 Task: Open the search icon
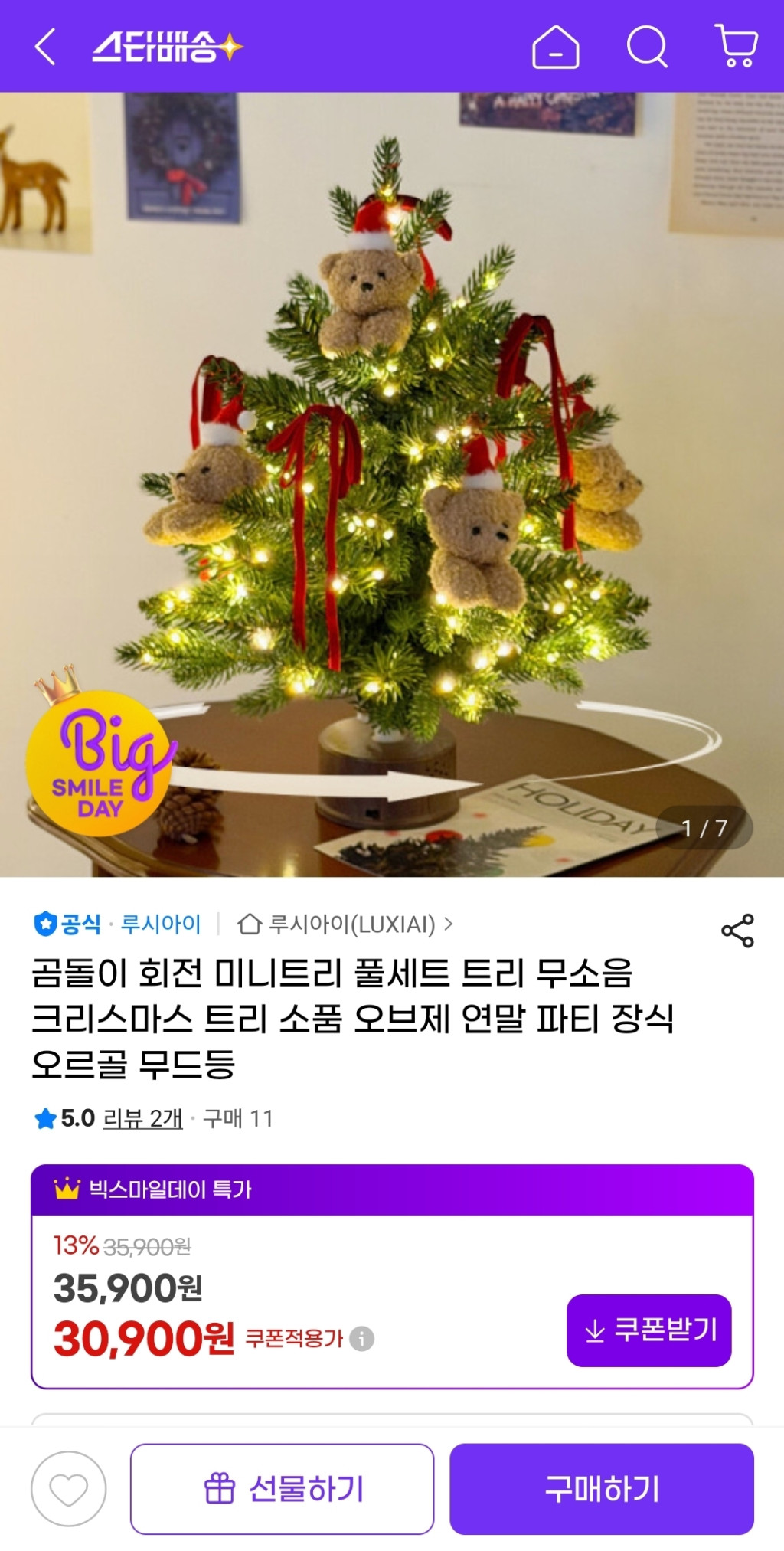click(x=647, y=47)
